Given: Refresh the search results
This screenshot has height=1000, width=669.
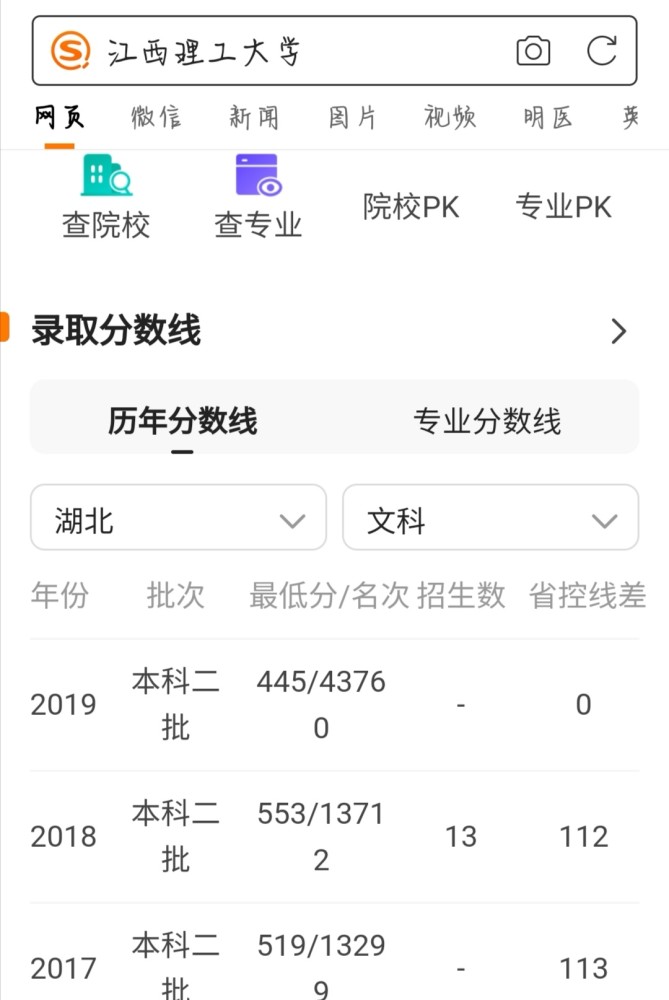Looking at the screenshot, I should pos(601,51).
